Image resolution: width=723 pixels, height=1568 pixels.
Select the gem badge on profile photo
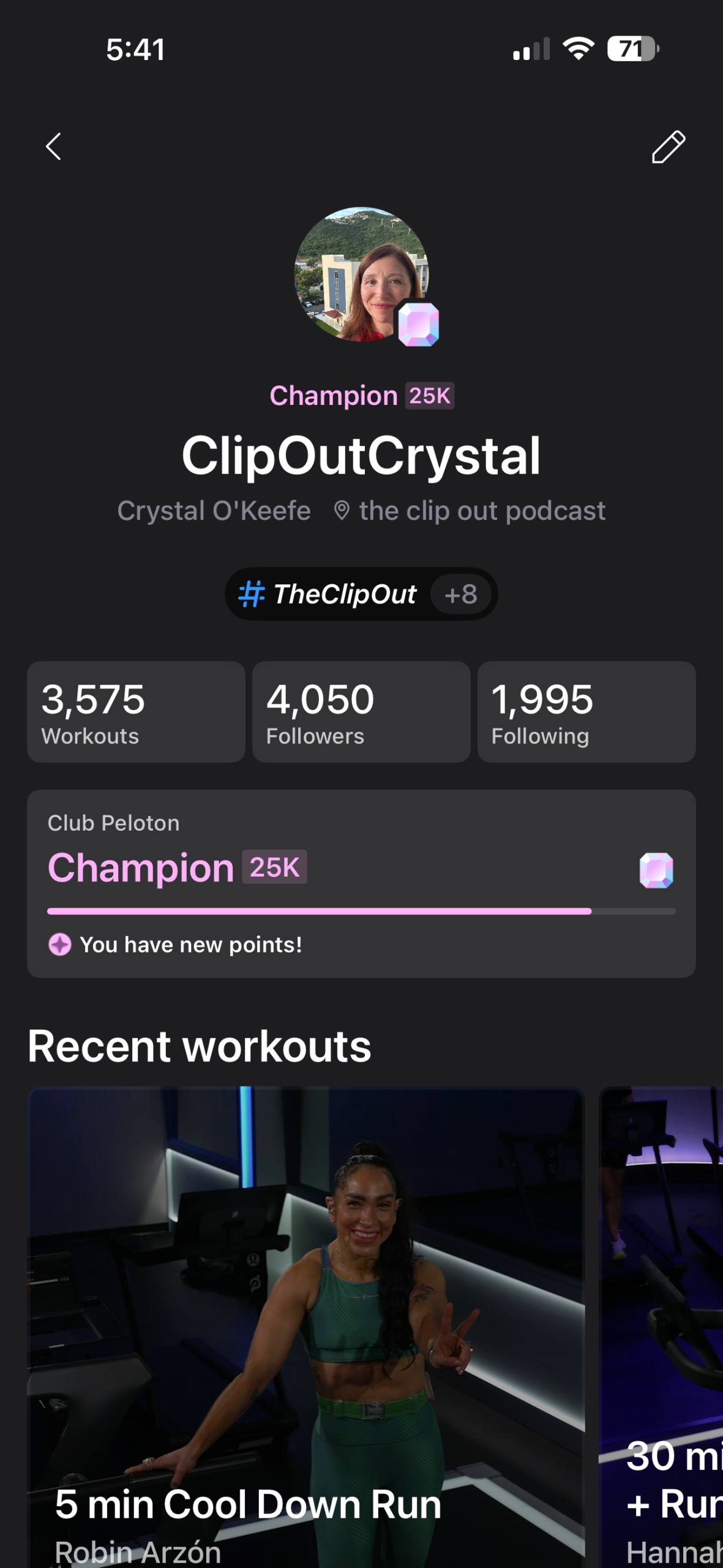pyautogui.click(x=420, y=323)
